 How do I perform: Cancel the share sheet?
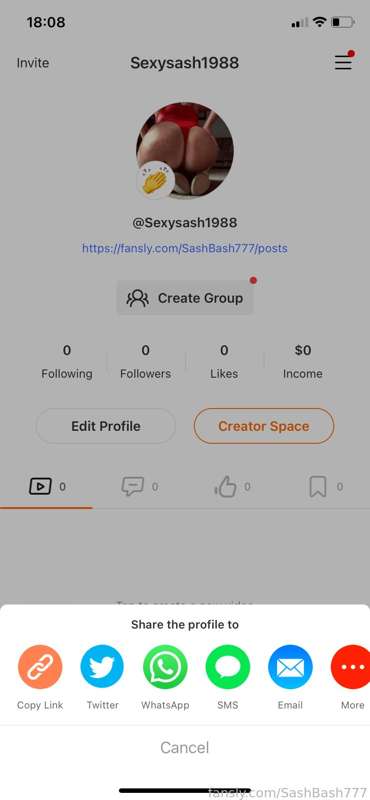185,747
